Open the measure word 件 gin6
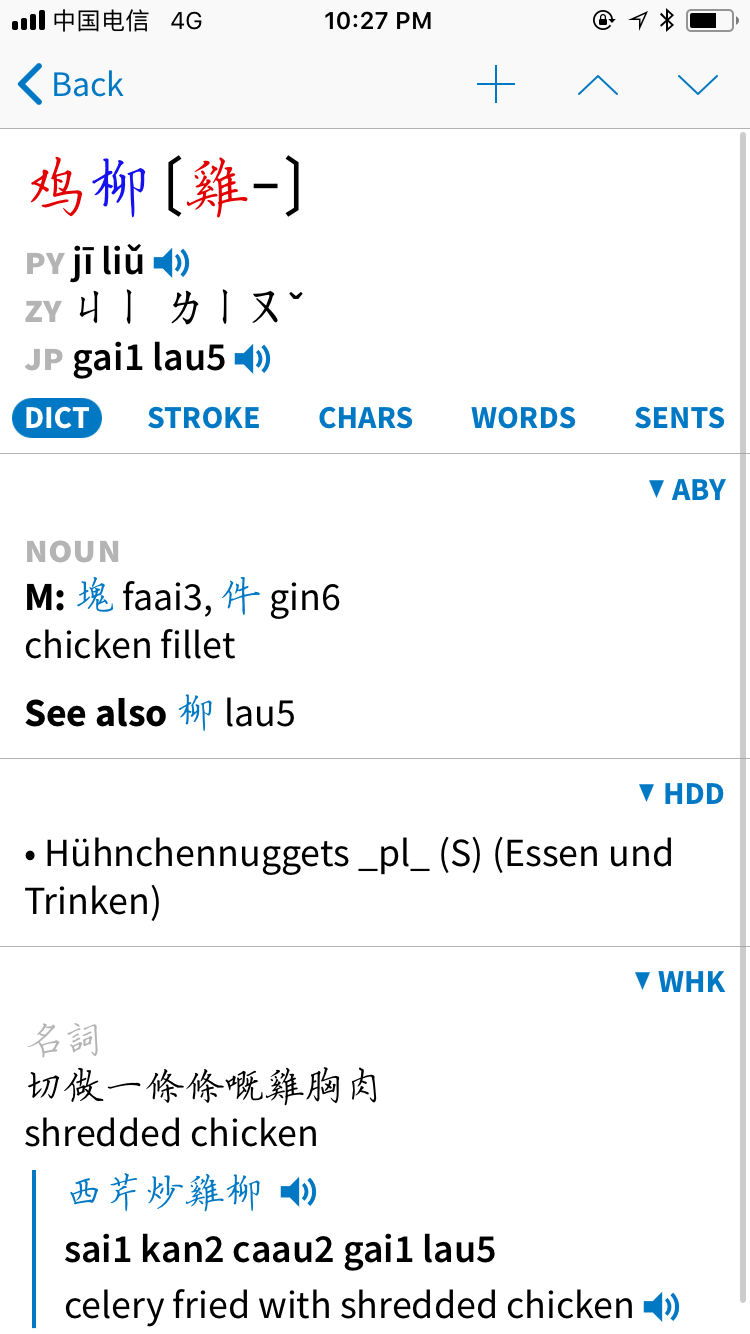The width and height of the screenshot is (750, 1334). click(241, 598)
